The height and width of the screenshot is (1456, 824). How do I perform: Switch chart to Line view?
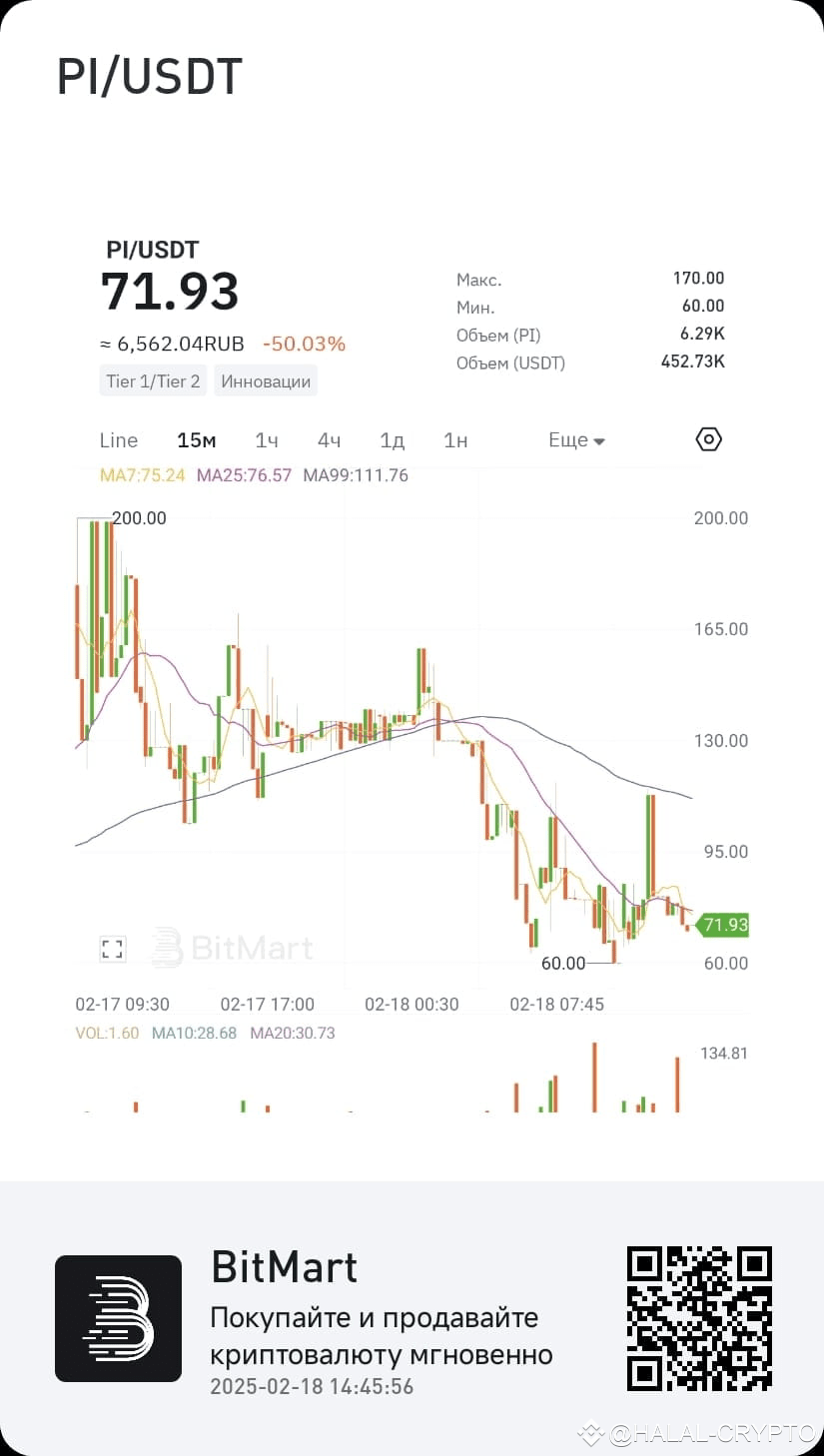tap(118, 439)
